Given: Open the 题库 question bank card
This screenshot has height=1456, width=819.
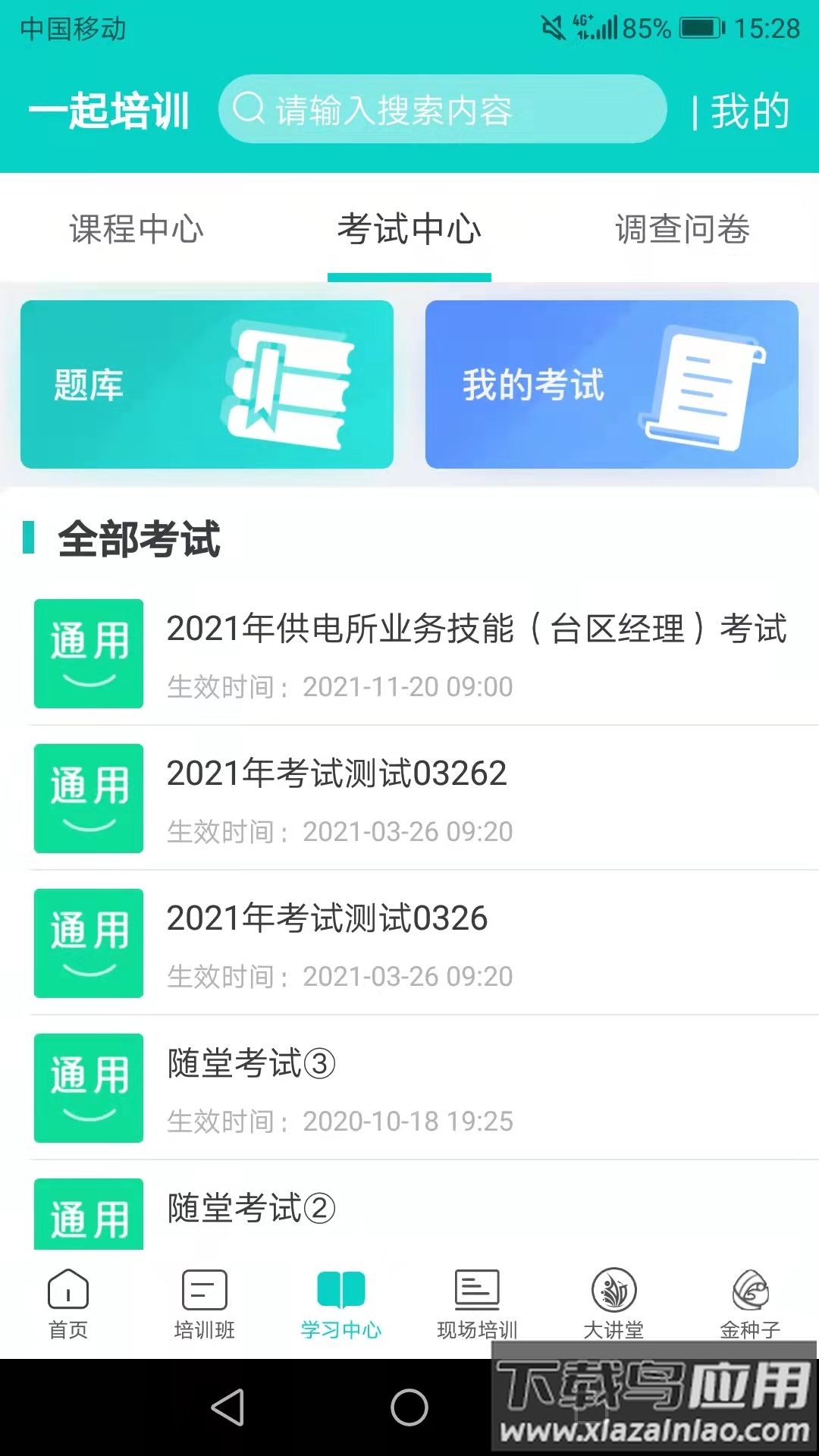Looking at the screenshot, I should (x=207, y=384).
